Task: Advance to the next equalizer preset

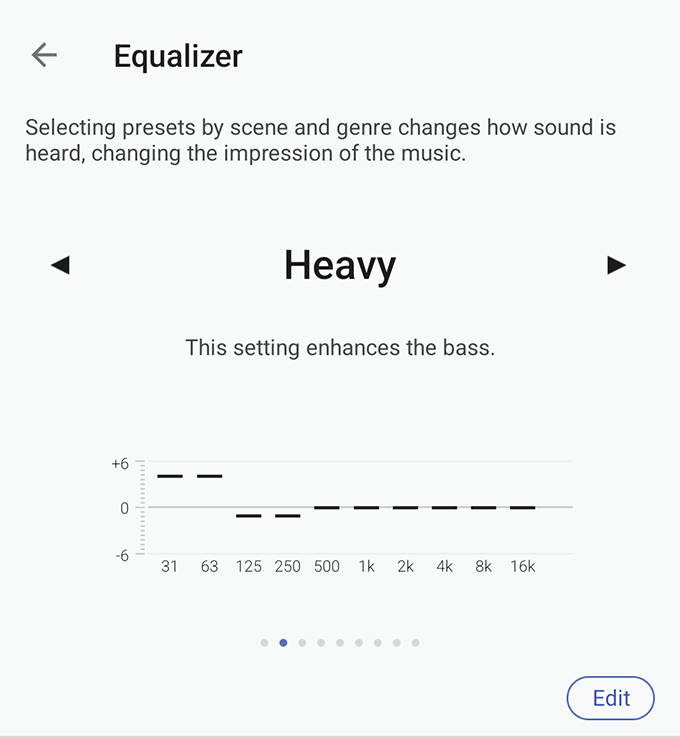Action: [x=616, y=265]
